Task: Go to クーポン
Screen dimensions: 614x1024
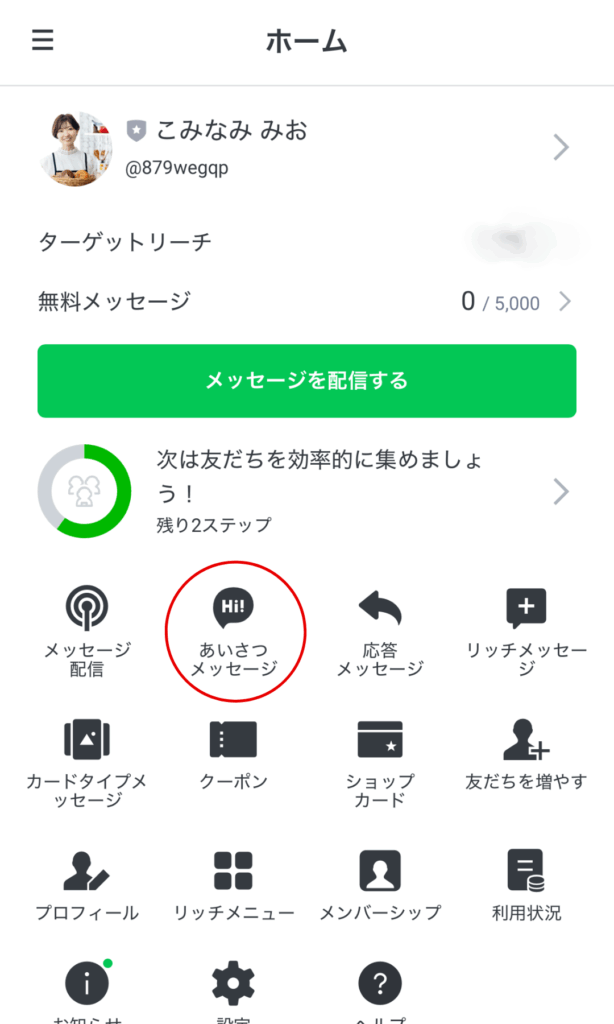Action: [x=234, y=754]
